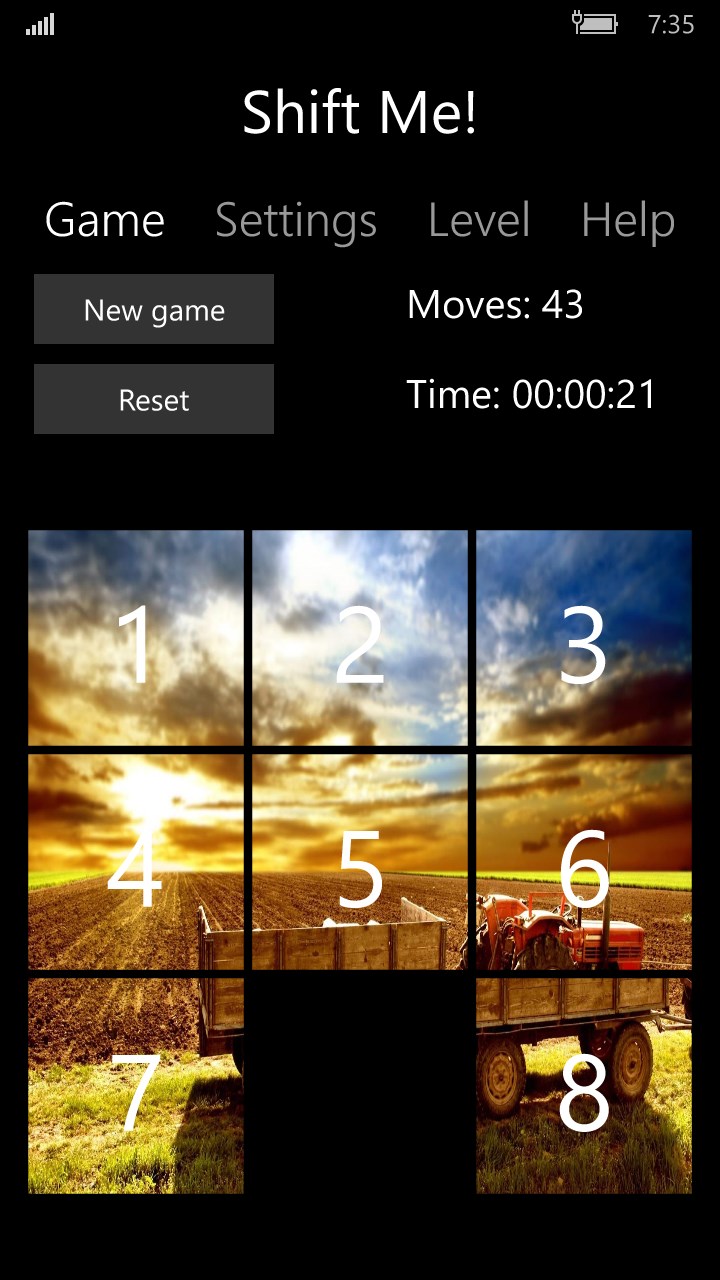Shift tile 5 down into the gap

coord(360,862)
